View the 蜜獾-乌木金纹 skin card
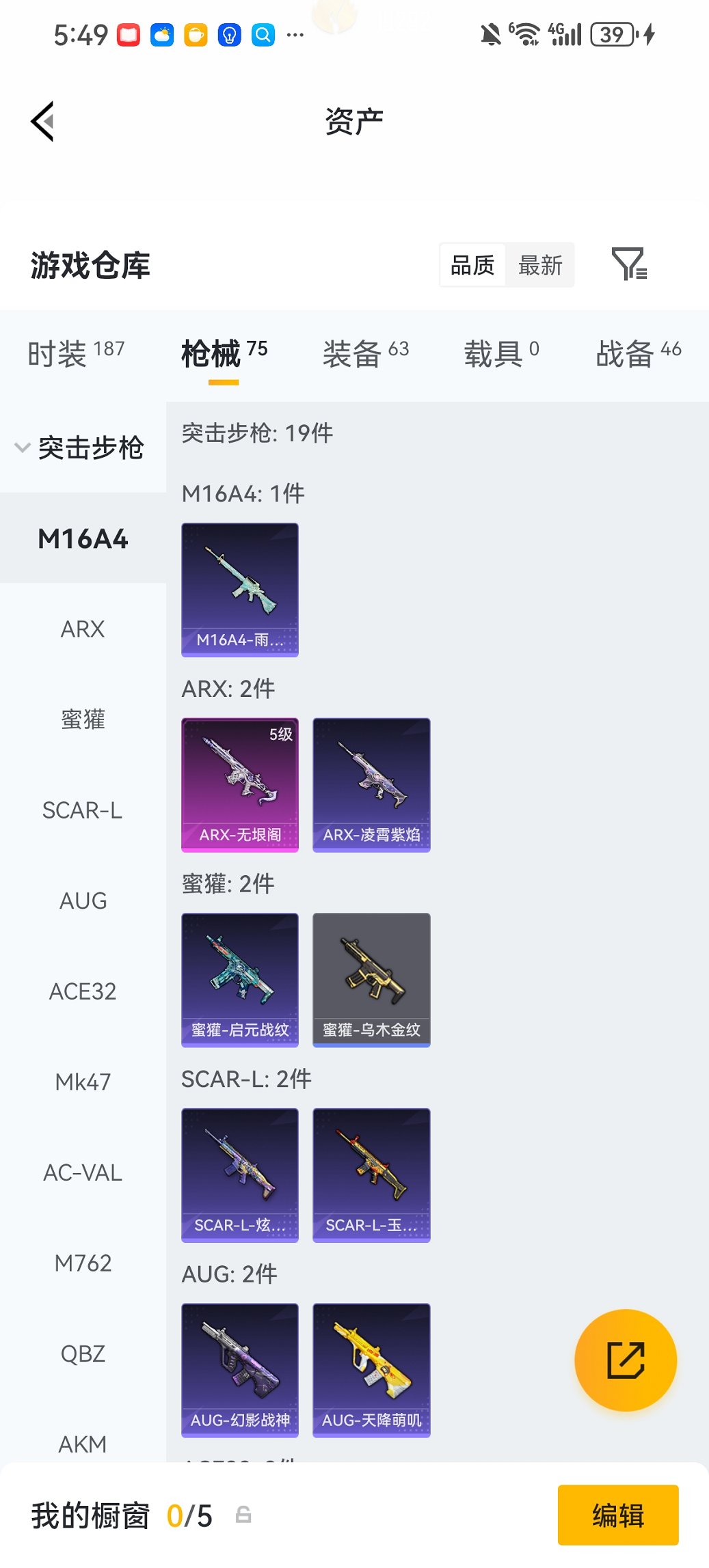This screenshot has width=709, height=1568. click(371, 978)
